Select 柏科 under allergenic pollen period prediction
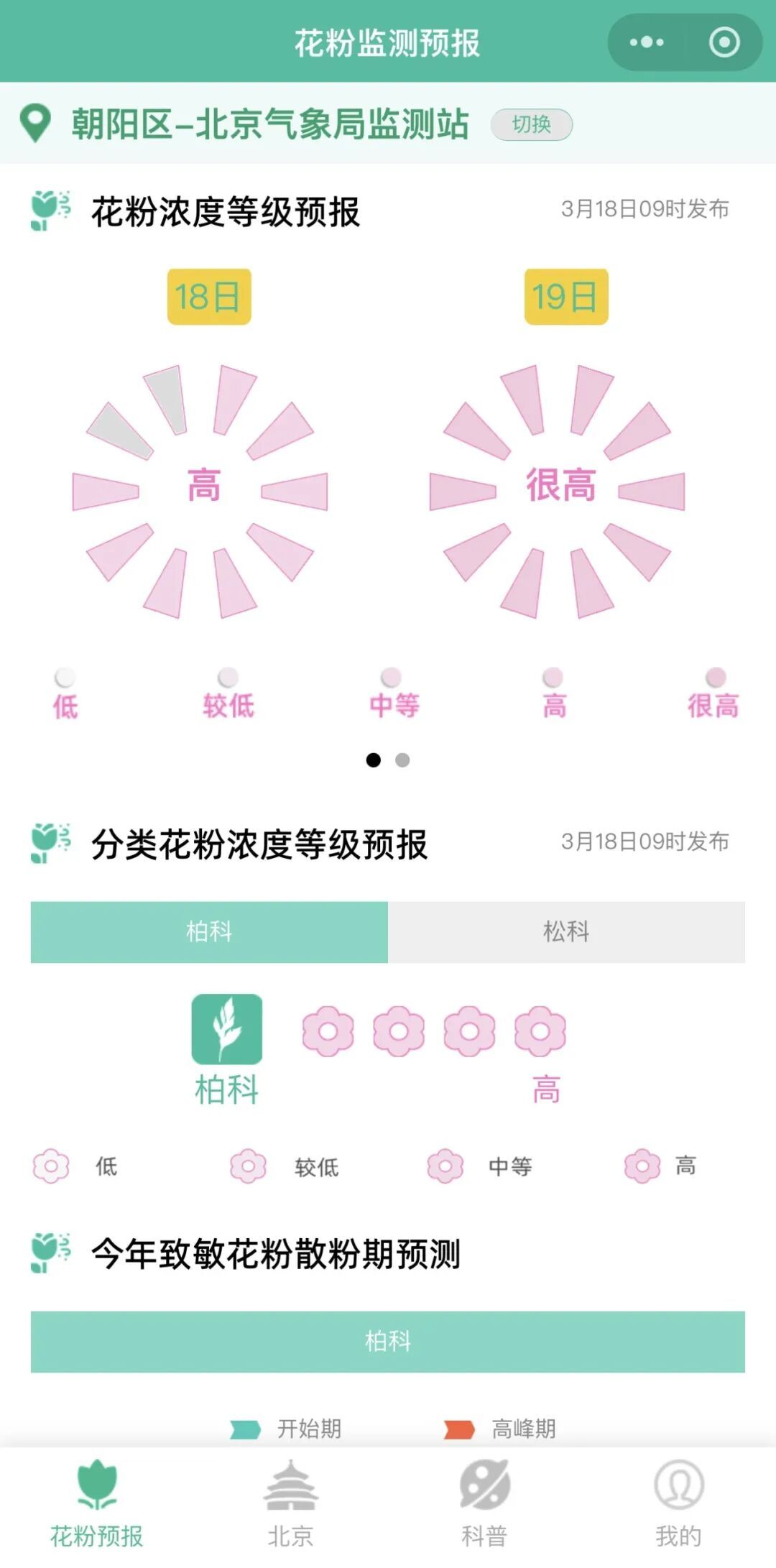The image size is (776, 1568). click(x=387, y=1341)
